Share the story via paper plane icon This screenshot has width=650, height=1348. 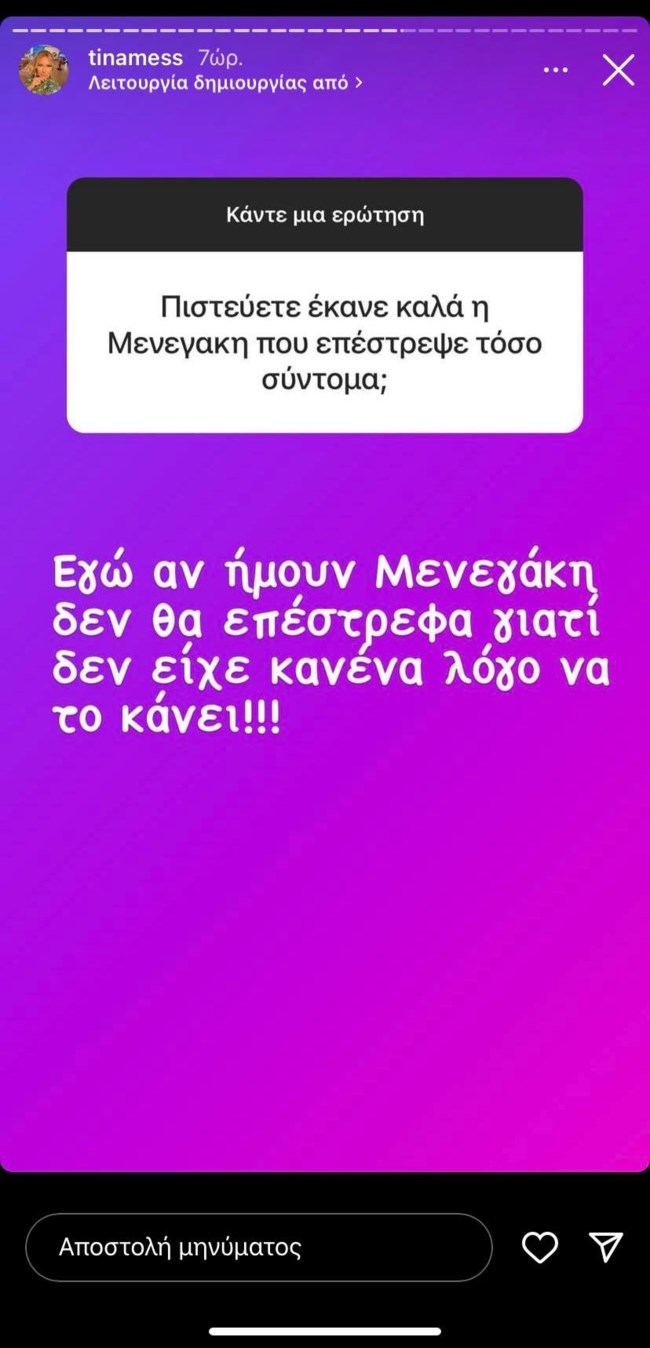click(x=606, y=1246)
